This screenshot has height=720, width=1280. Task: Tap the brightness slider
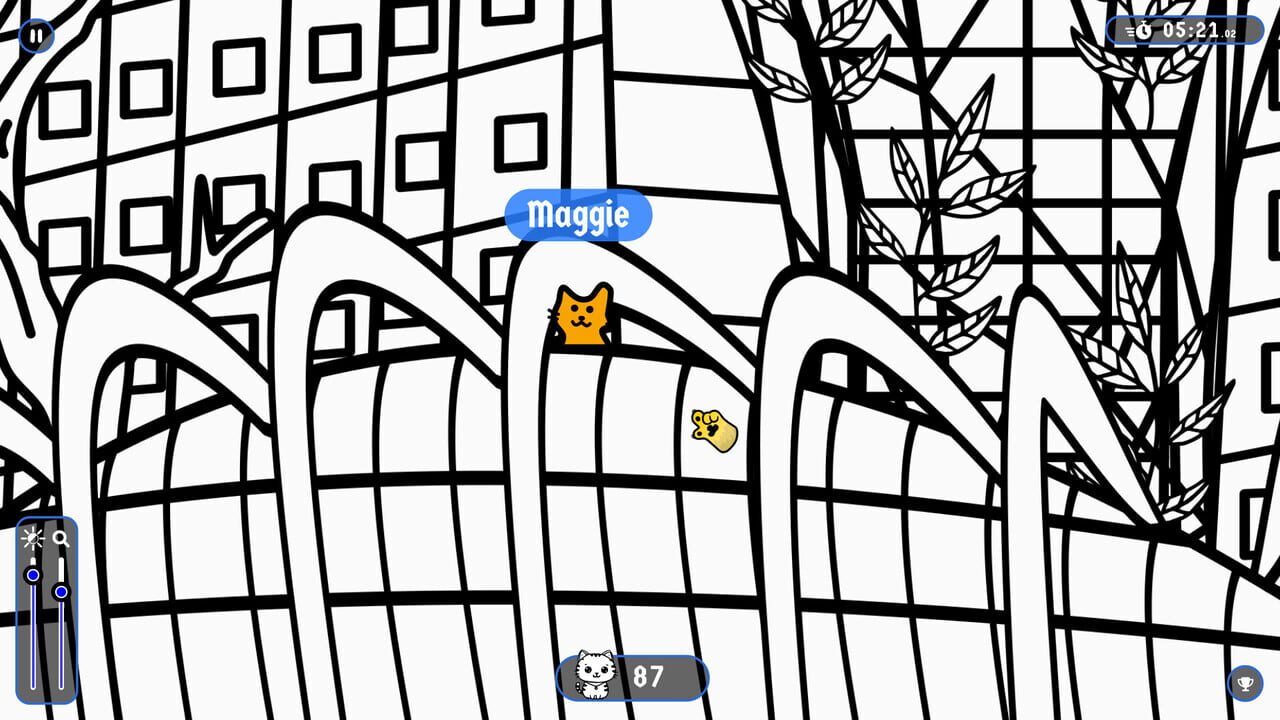click(x=33, y=576)
